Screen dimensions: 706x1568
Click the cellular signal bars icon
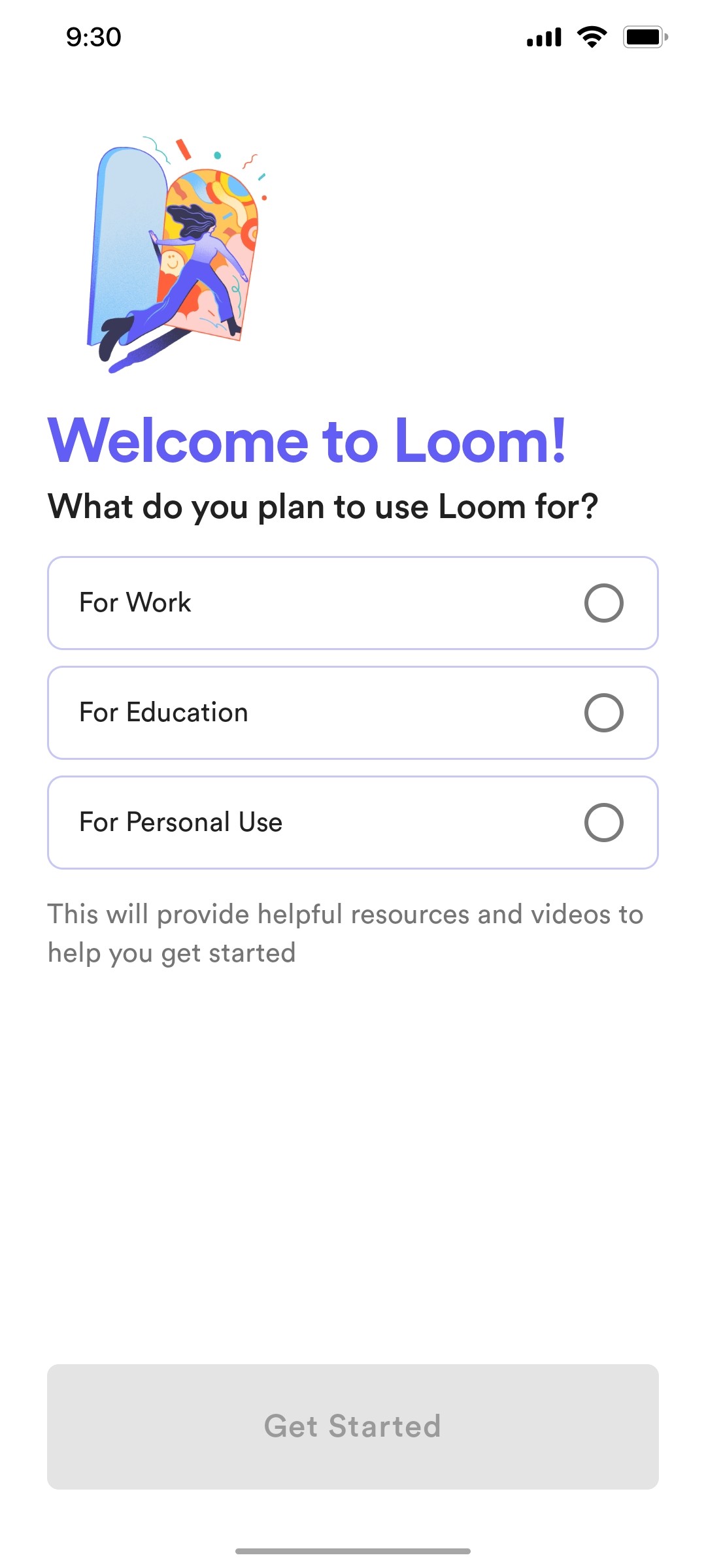point(544,37)
